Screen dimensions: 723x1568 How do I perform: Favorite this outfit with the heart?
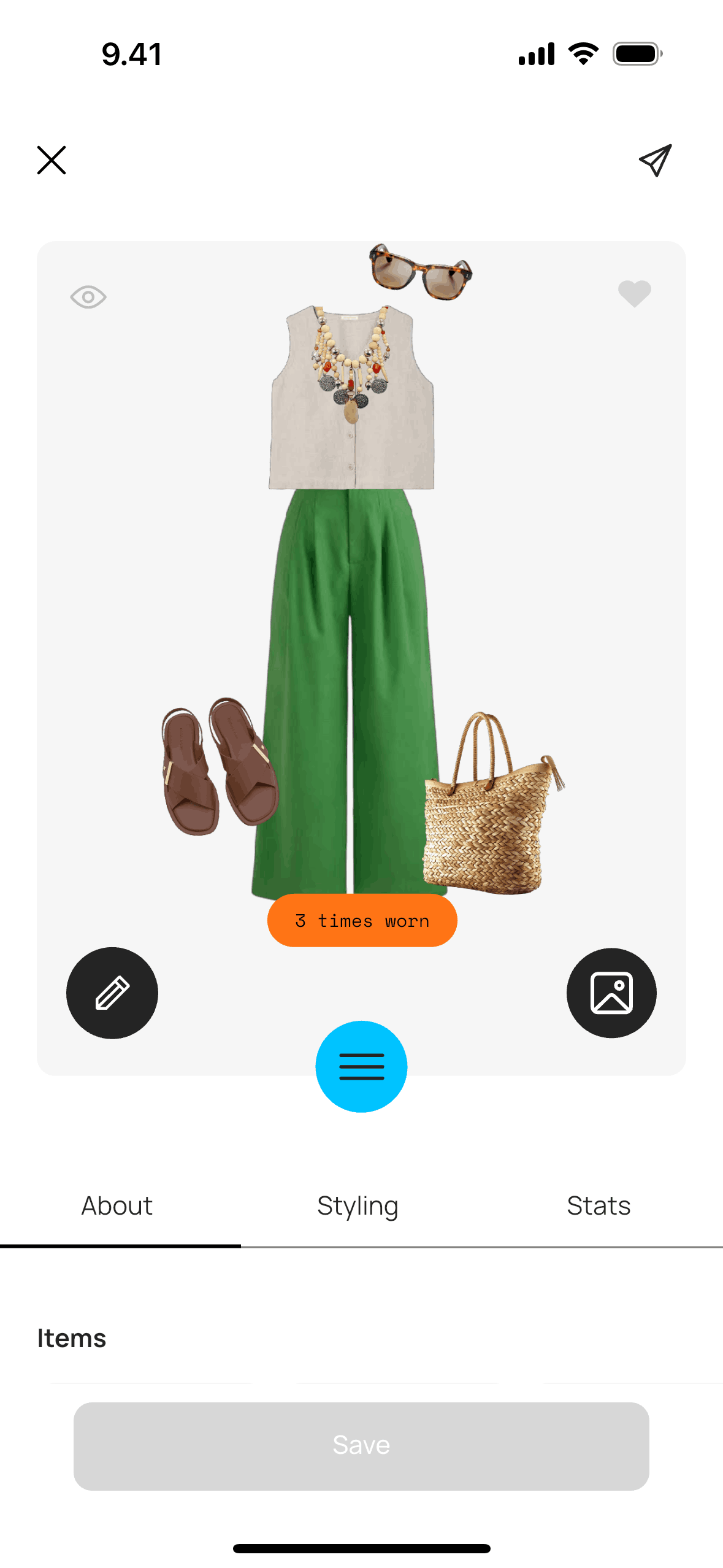(634, 294)
